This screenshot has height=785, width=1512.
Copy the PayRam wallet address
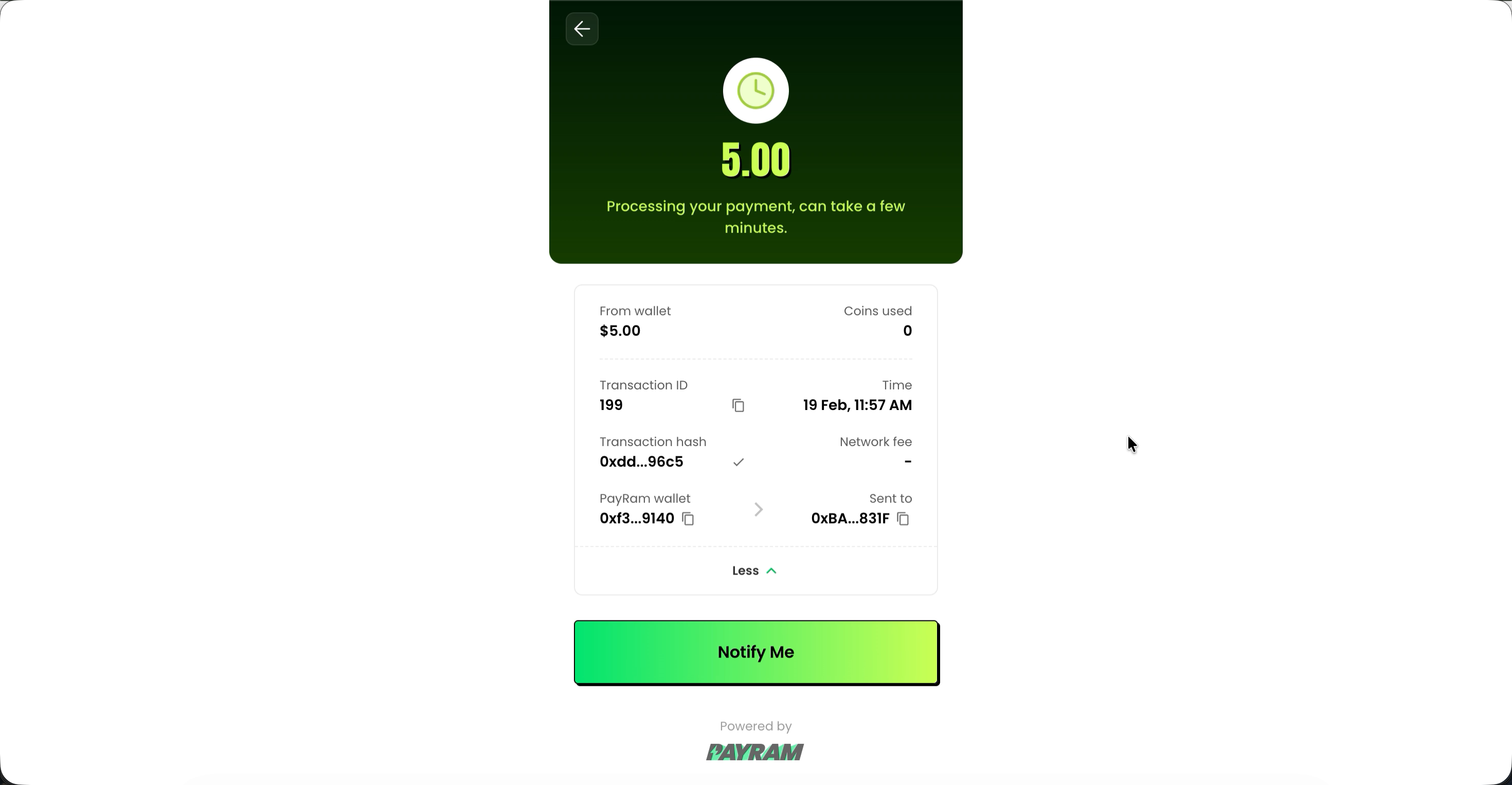tap(688, 519)
